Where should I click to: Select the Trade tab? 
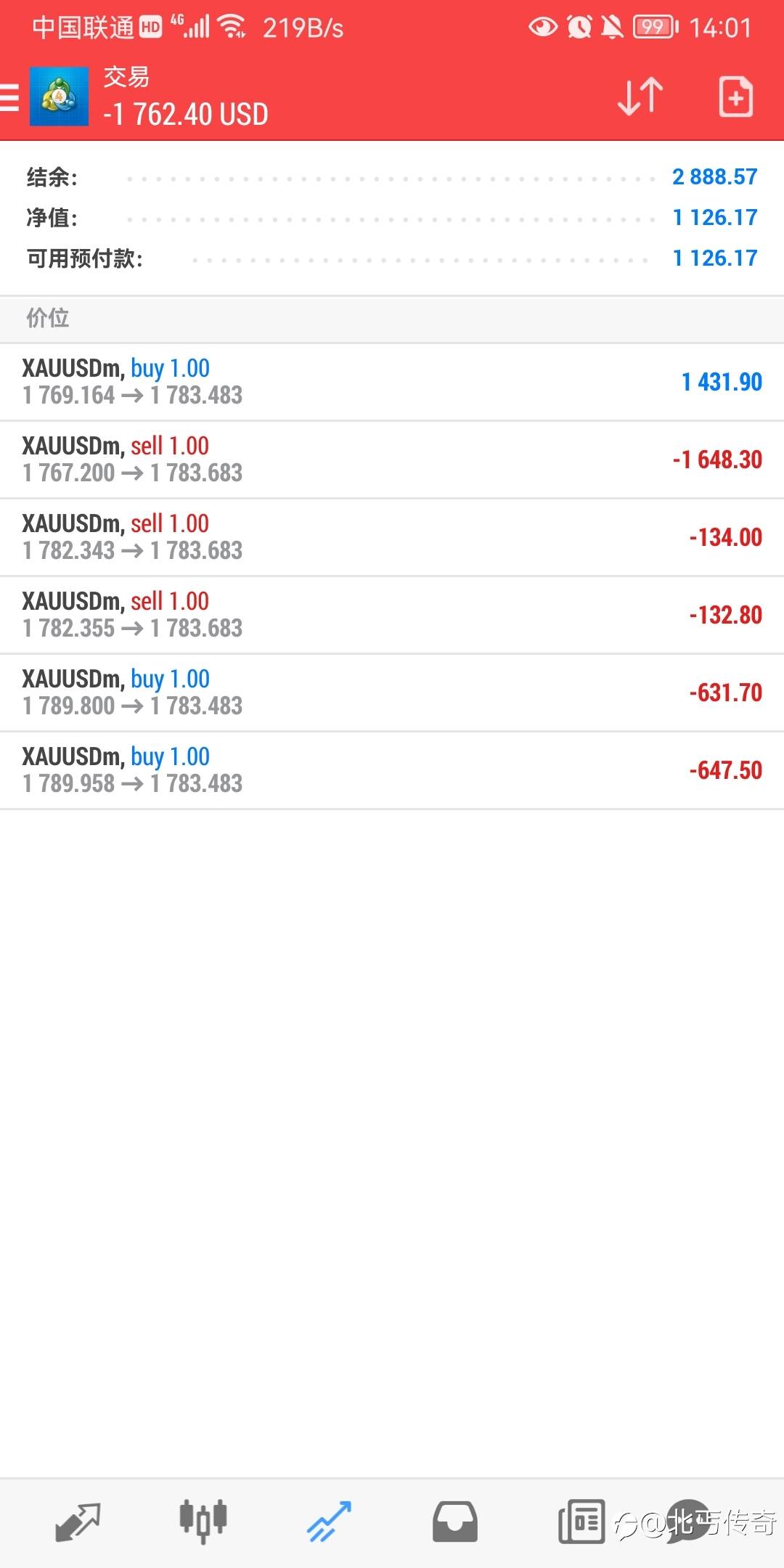329,1522
